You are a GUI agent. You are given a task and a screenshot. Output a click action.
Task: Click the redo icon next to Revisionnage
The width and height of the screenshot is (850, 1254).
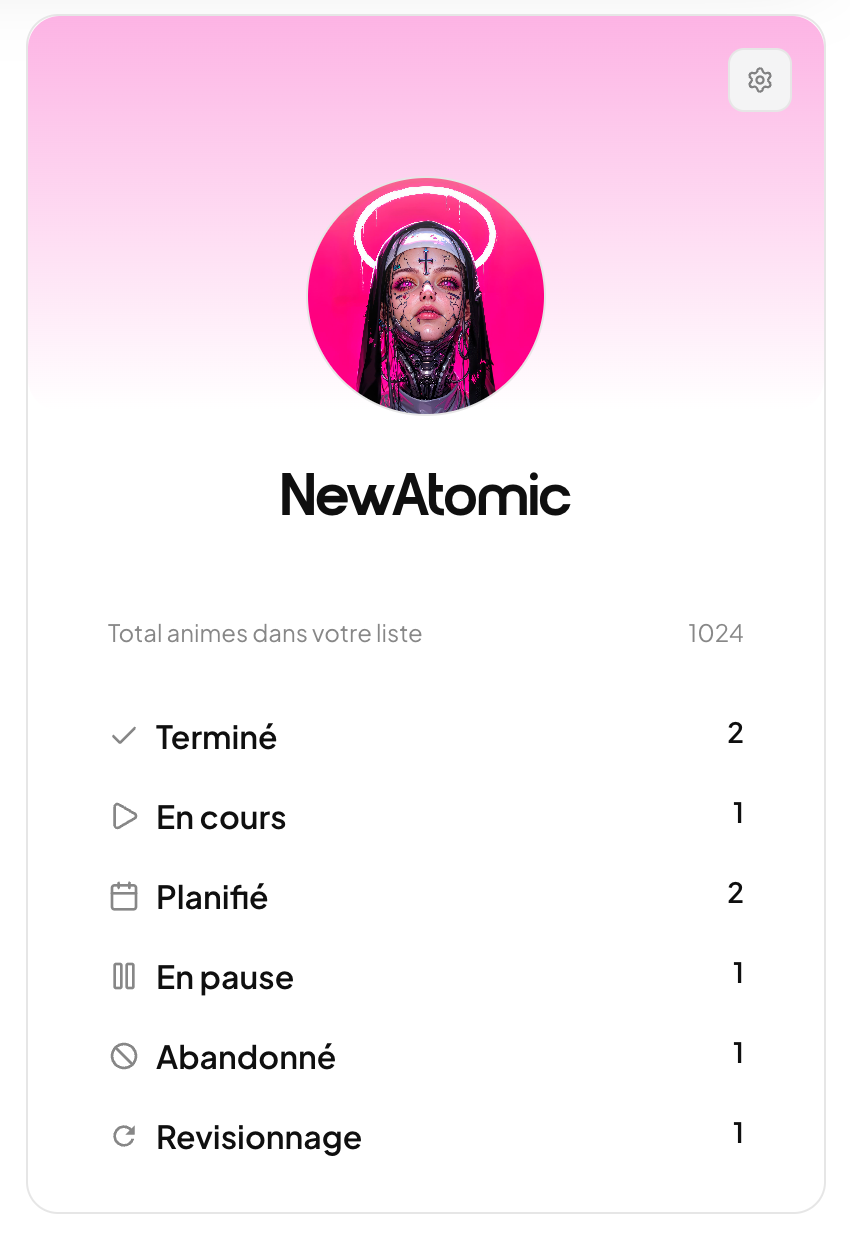[x=124, y=1136]
